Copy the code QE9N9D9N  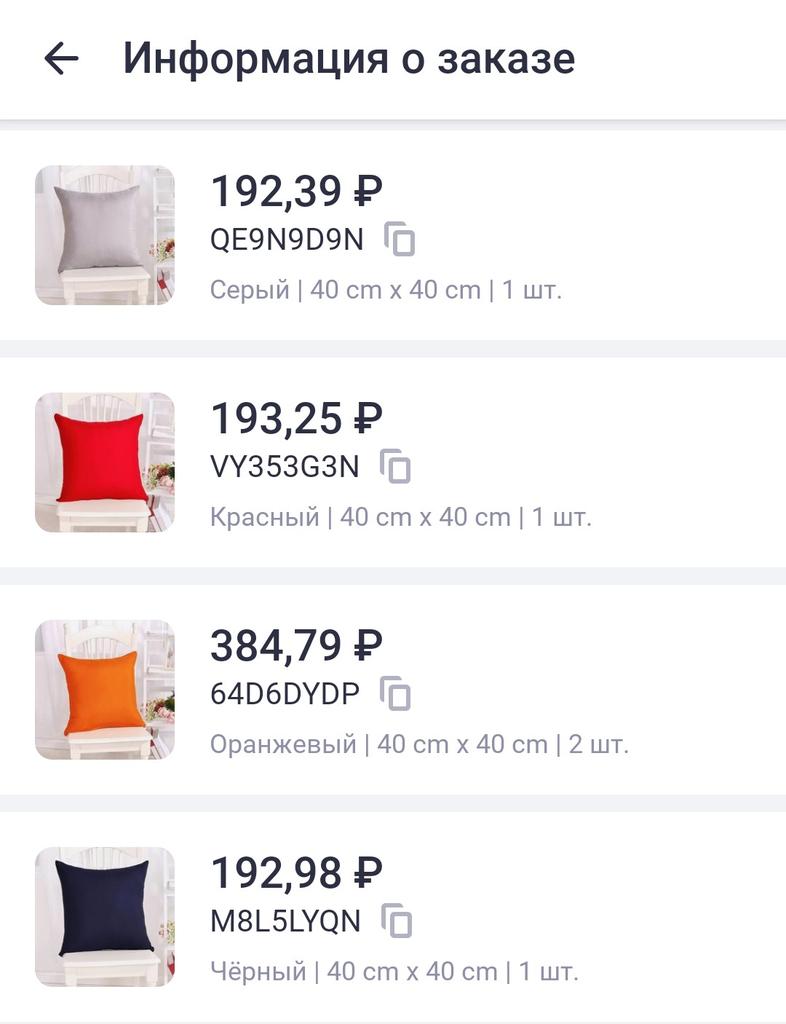400,240
